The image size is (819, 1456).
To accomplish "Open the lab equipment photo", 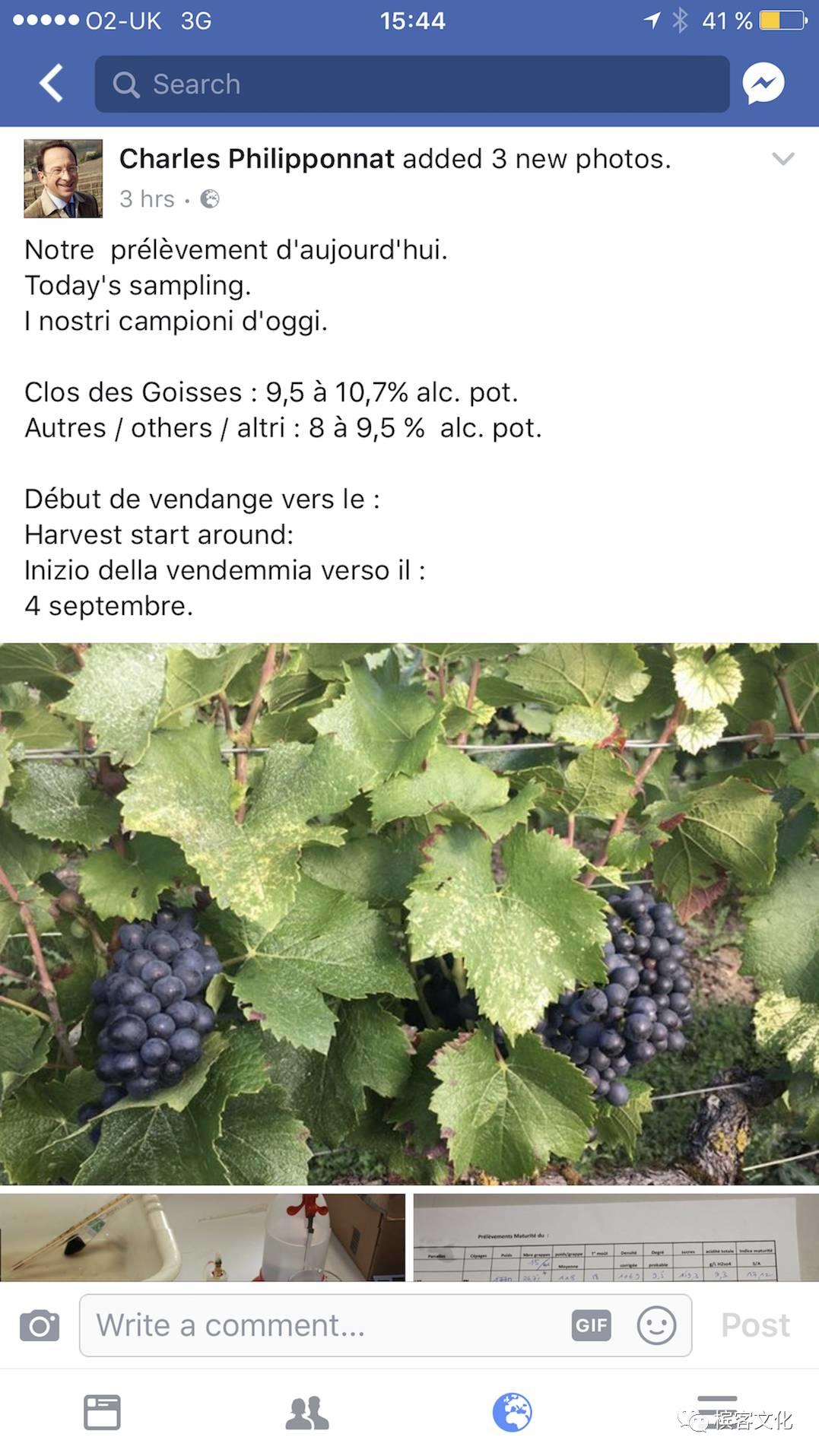I will 202,1237.
